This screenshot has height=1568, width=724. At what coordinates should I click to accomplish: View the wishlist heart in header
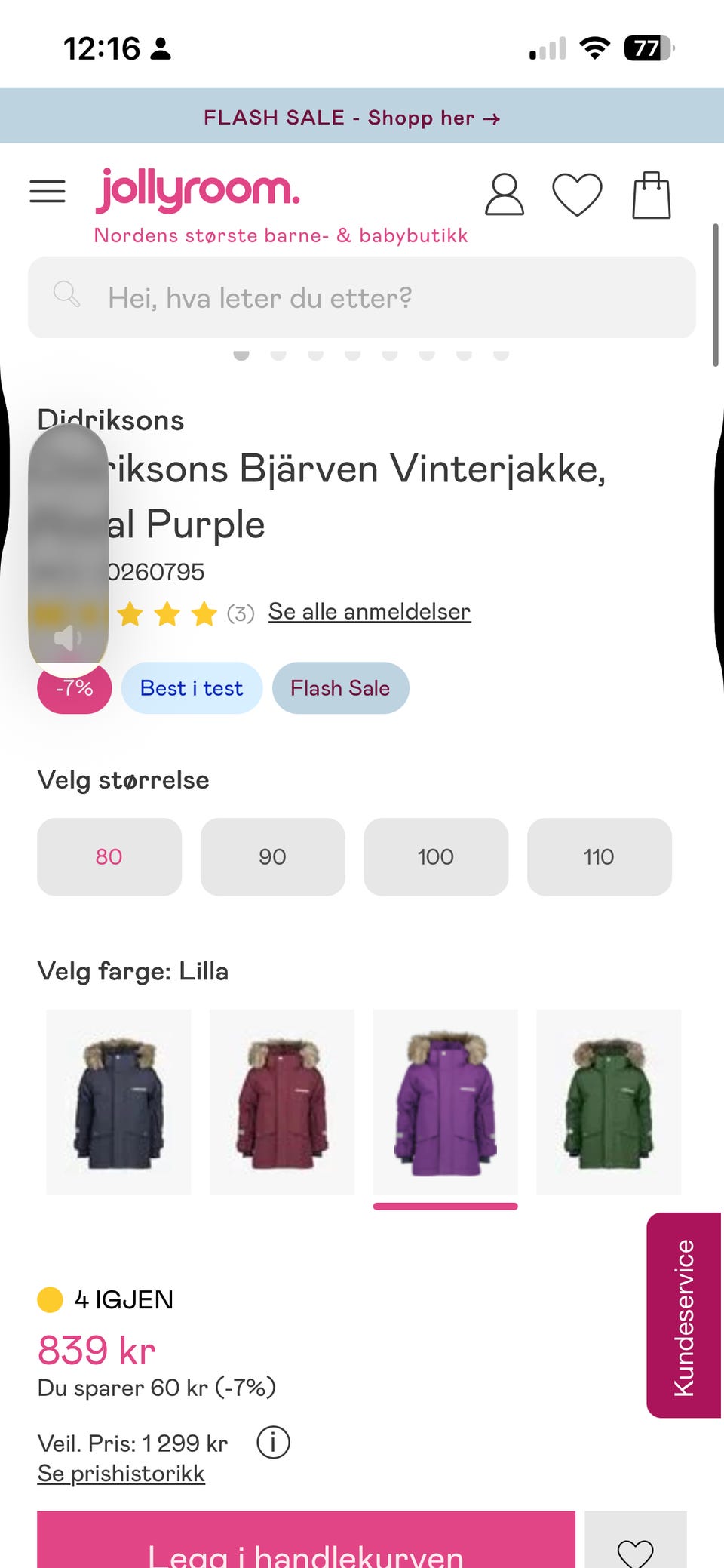[577, 195]
